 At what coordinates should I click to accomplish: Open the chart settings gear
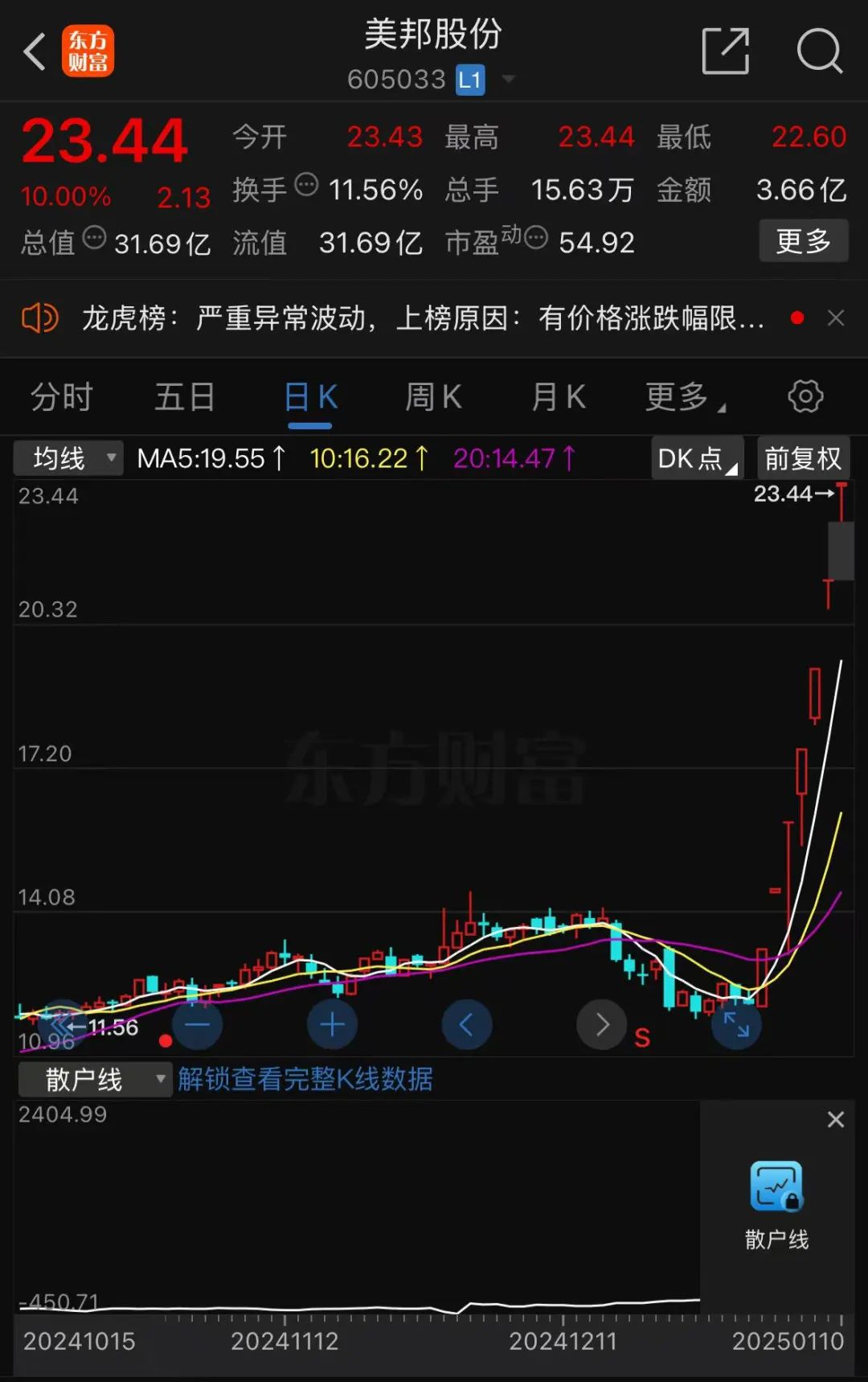pyautogui.click(x=803, y=396)
